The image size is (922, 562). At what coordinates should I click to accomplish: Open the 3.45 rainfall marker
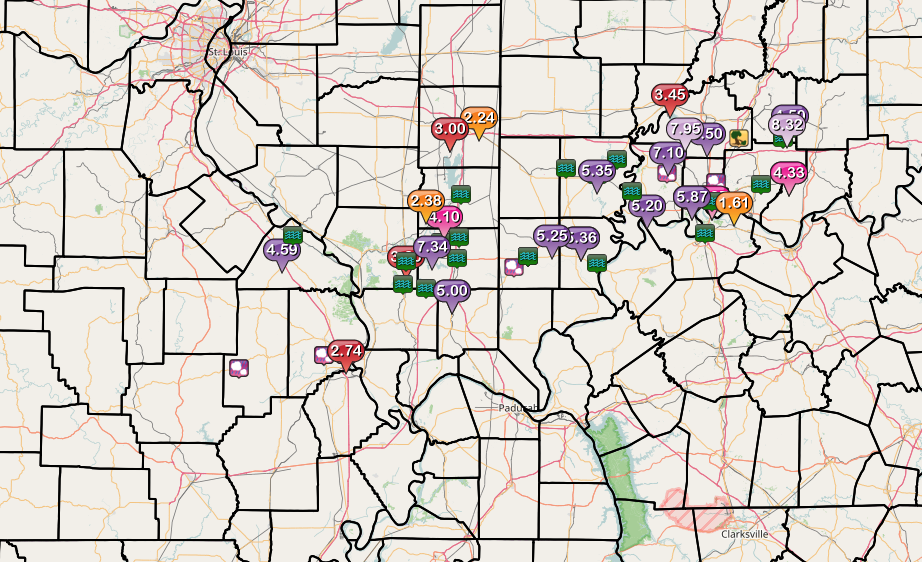(x=670, y=96)
